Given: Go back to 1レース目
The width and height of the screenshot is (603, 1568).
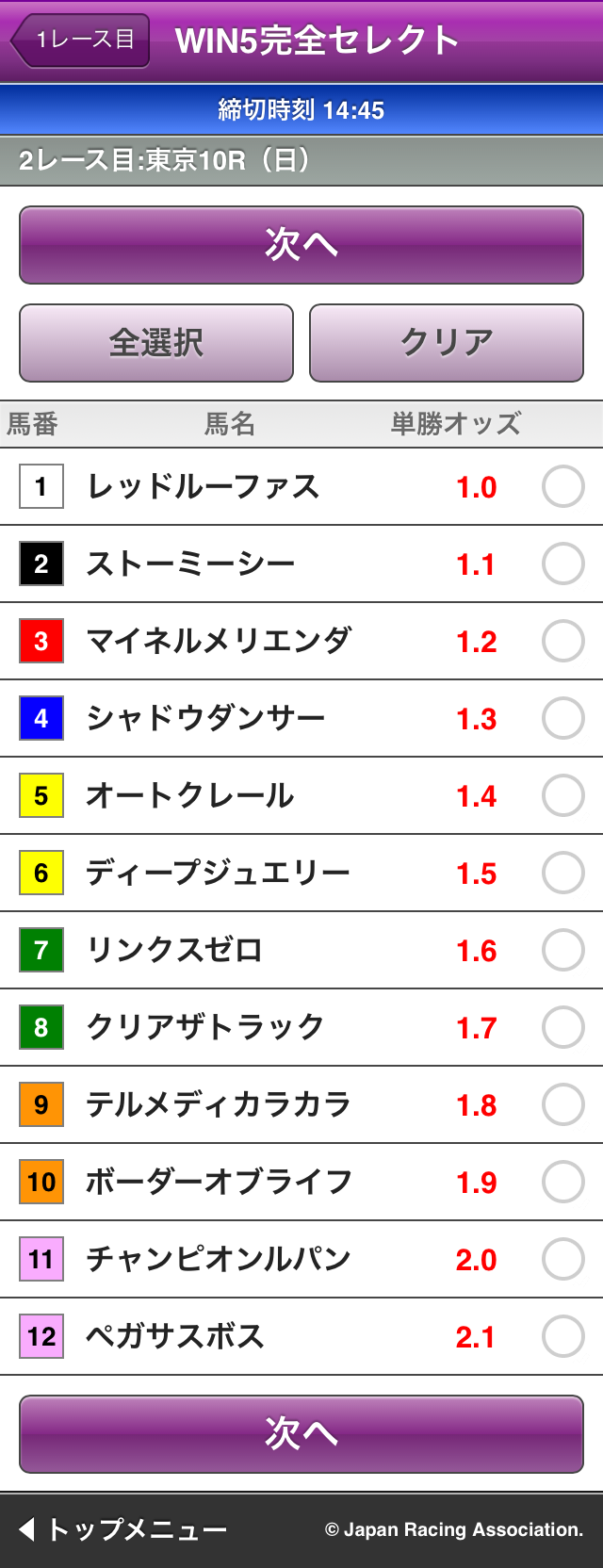Looking at the screenshot, I should click(81, 41).
